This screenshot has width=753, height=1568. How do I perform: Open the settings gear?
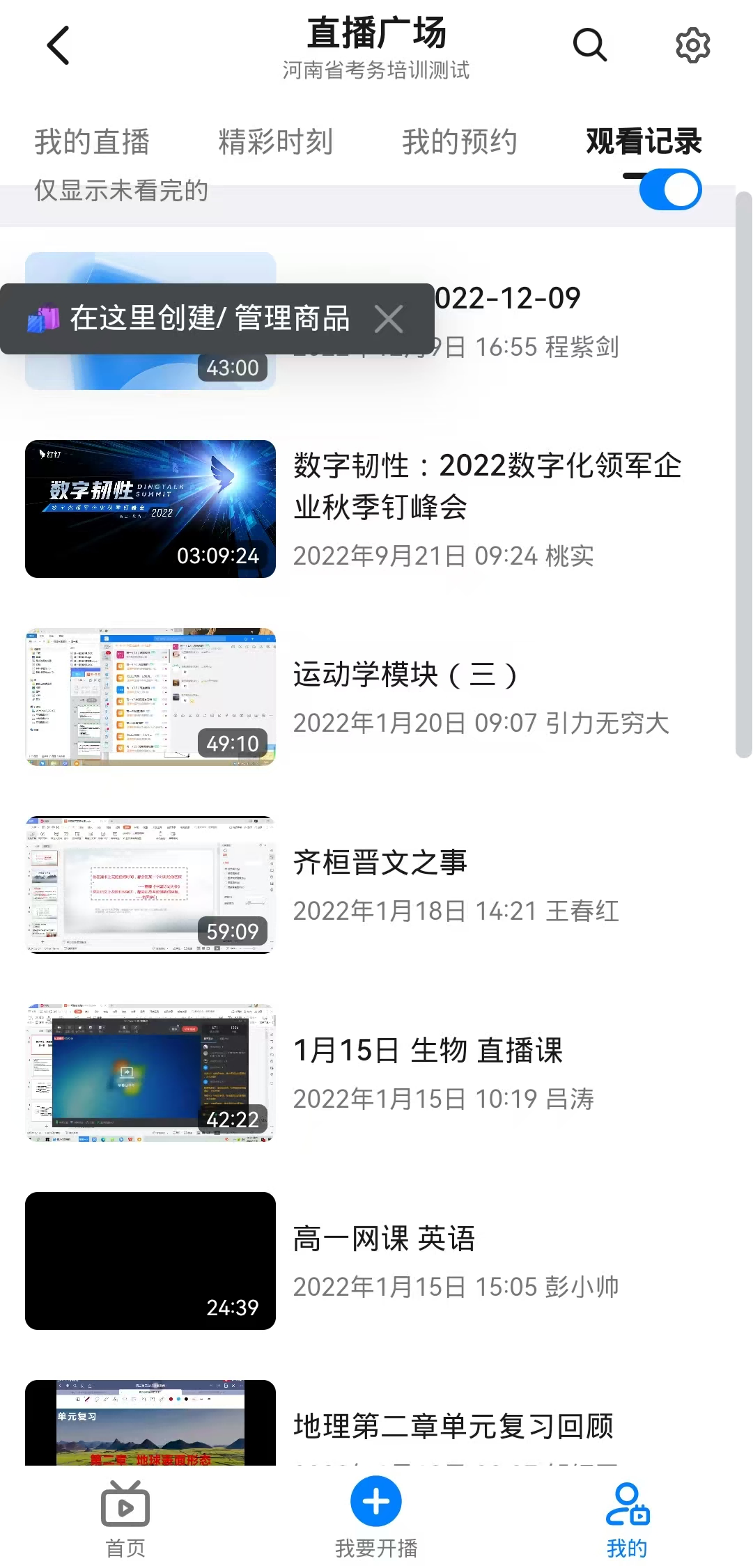[x=692, y=46]
